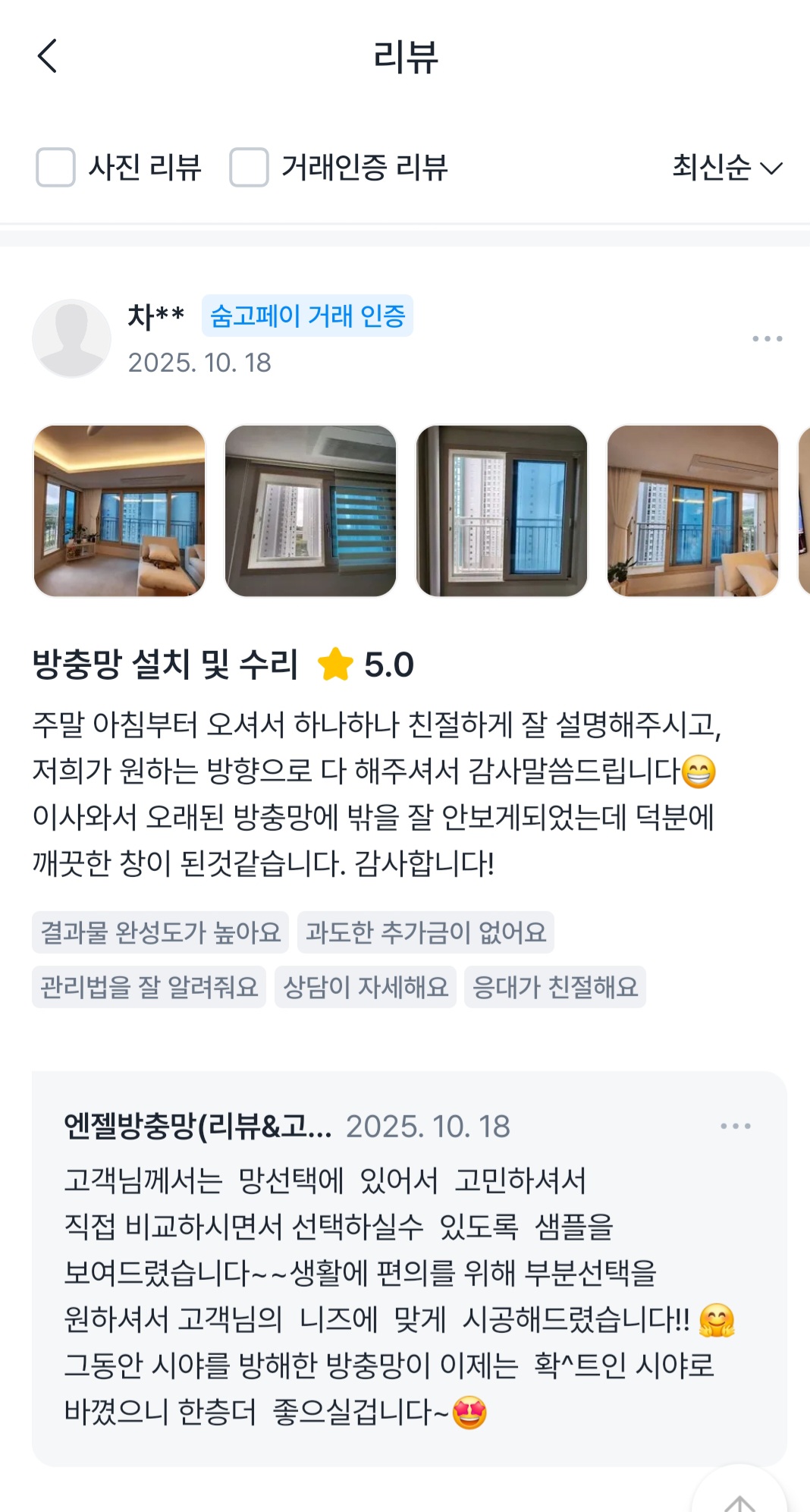Go back from the 리뷰 page
Image resolution: width=810 pixels, height=1512 pixels.
[x=47, y=56]
